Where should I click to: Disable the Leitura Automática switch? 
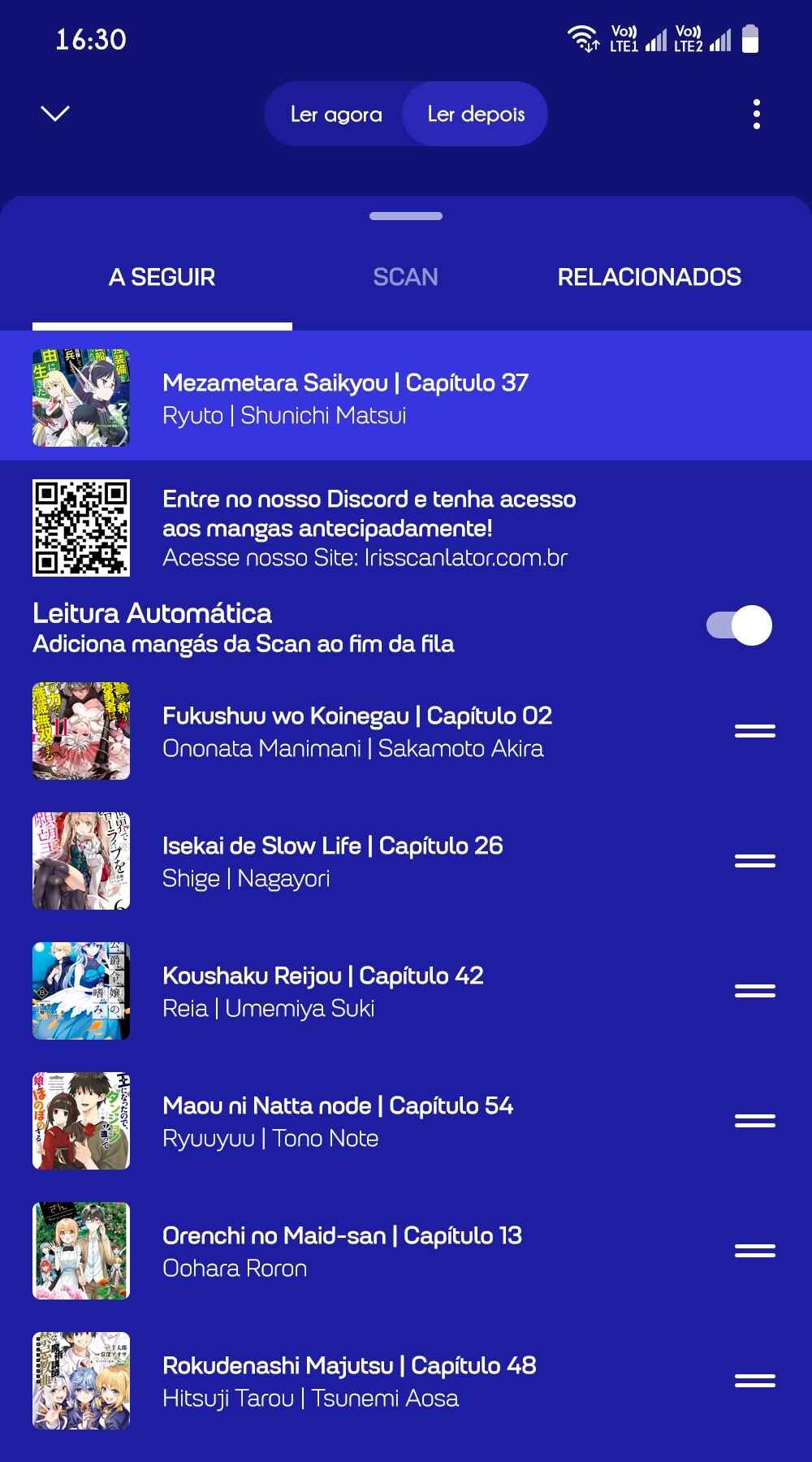739,625
